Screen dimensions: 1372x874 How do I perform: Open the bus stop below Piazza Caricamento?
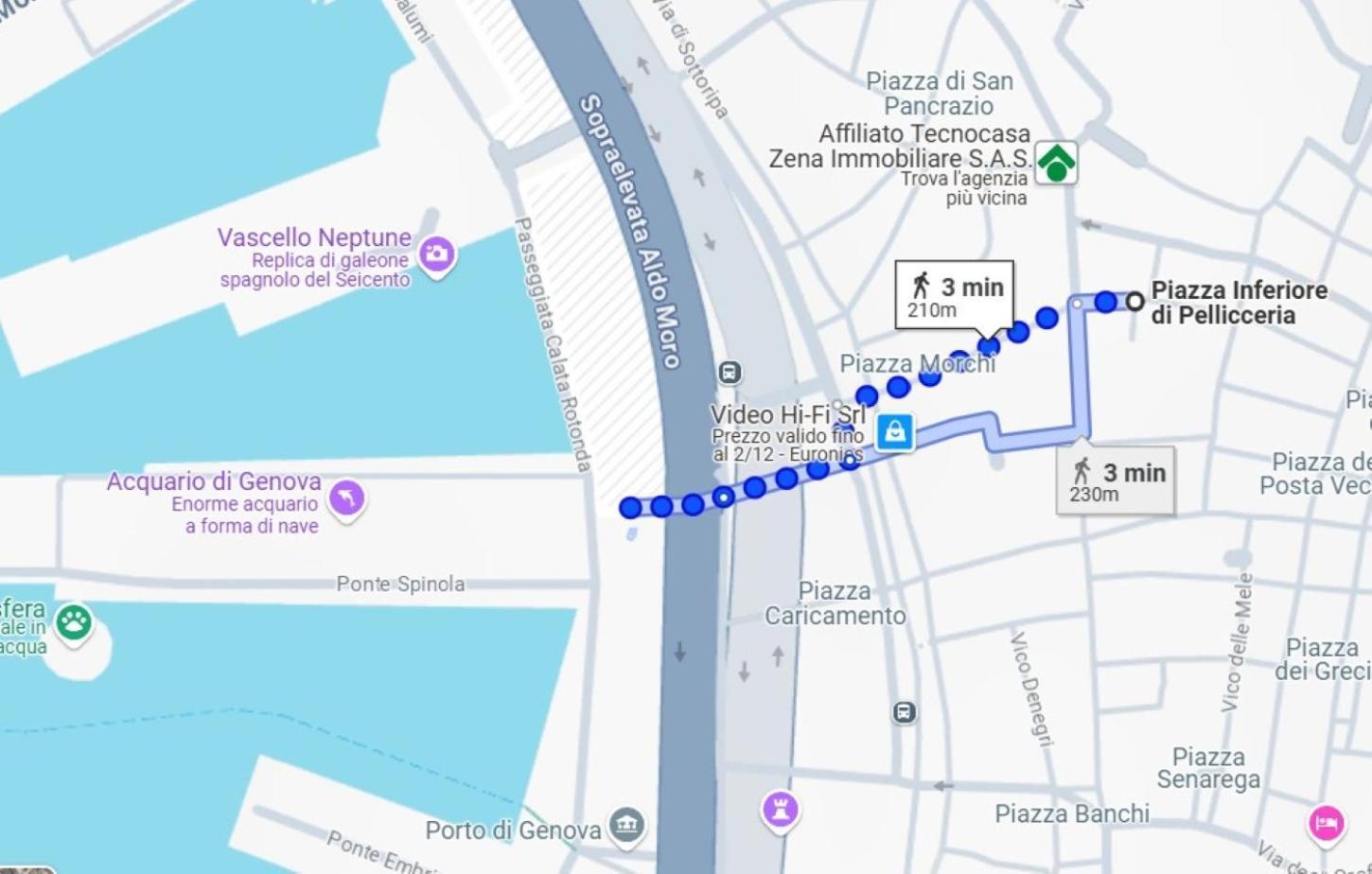tap(904, 712)
